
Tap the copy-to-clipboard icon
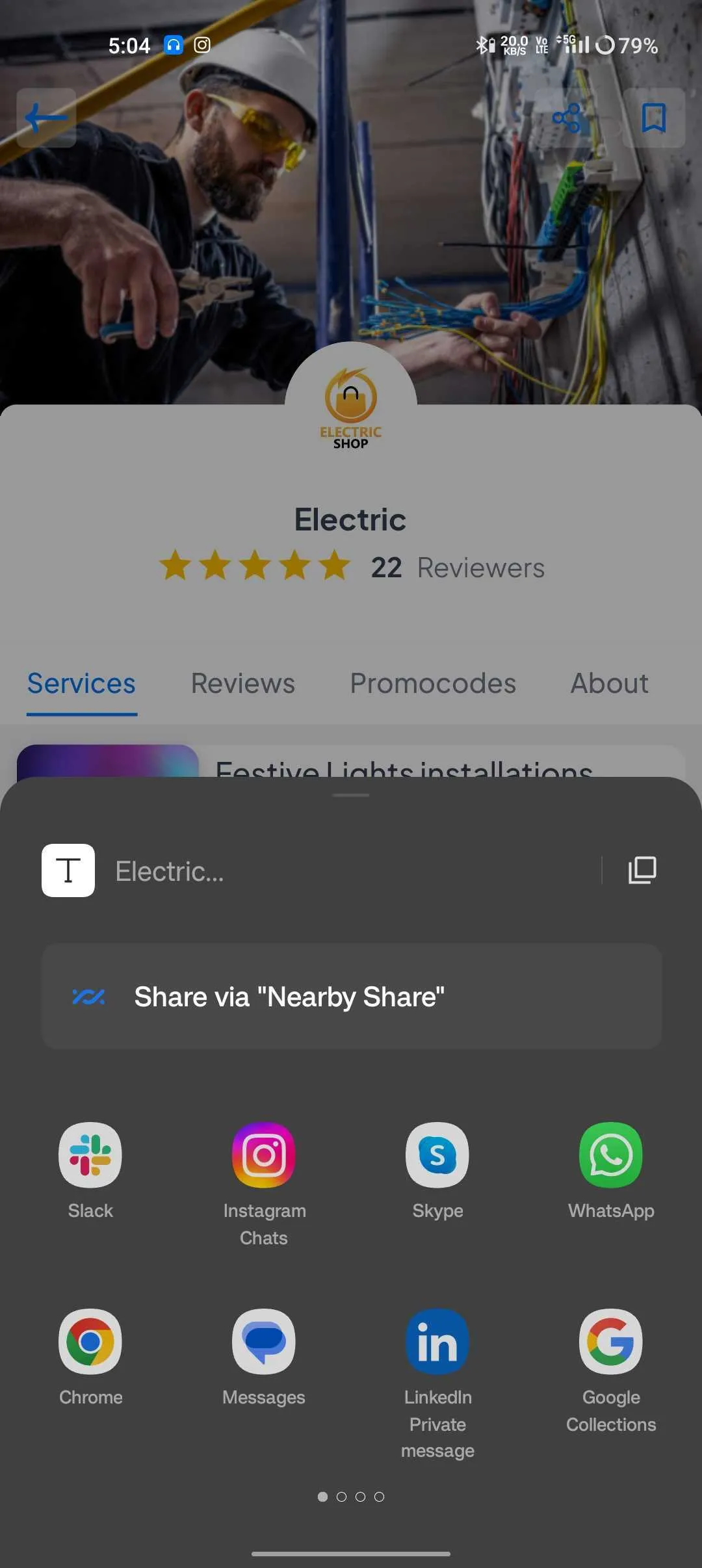click(642, 870)
